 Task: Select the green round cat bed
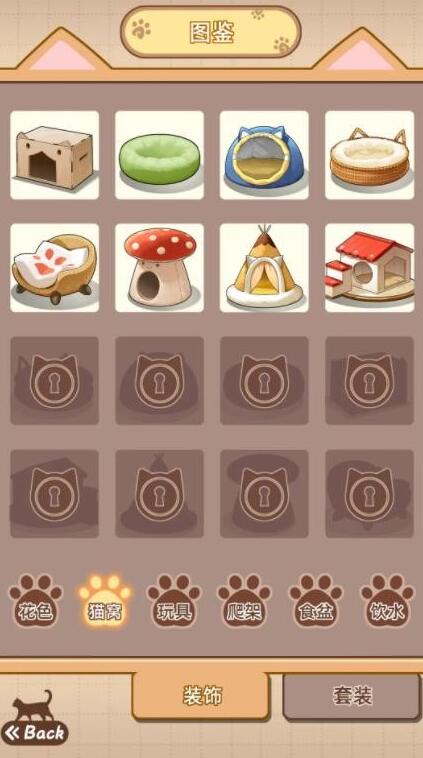click(x=160, y=155)
